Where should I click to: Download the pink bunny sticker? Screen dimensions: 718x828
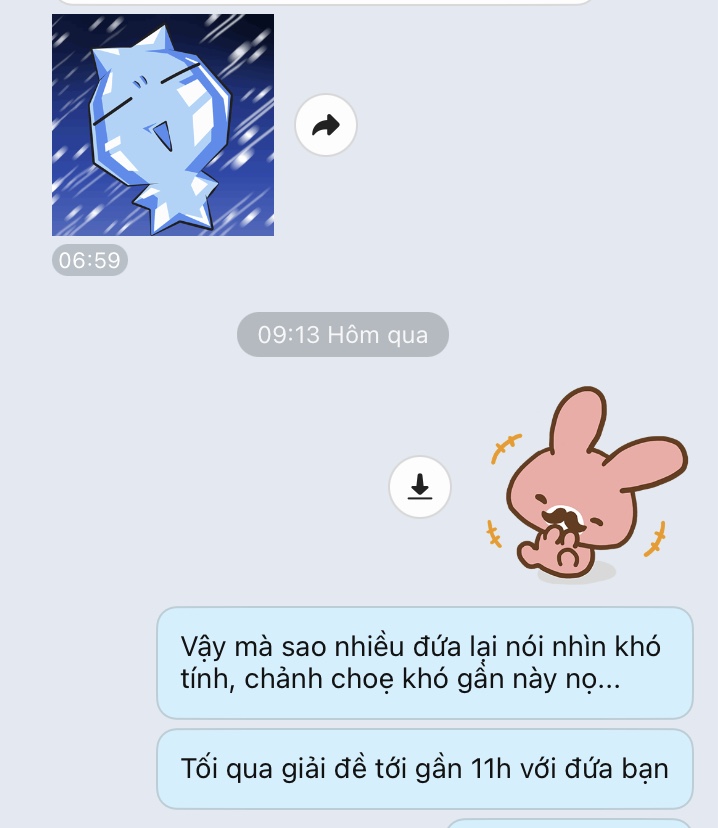click(x=420, y=487)
